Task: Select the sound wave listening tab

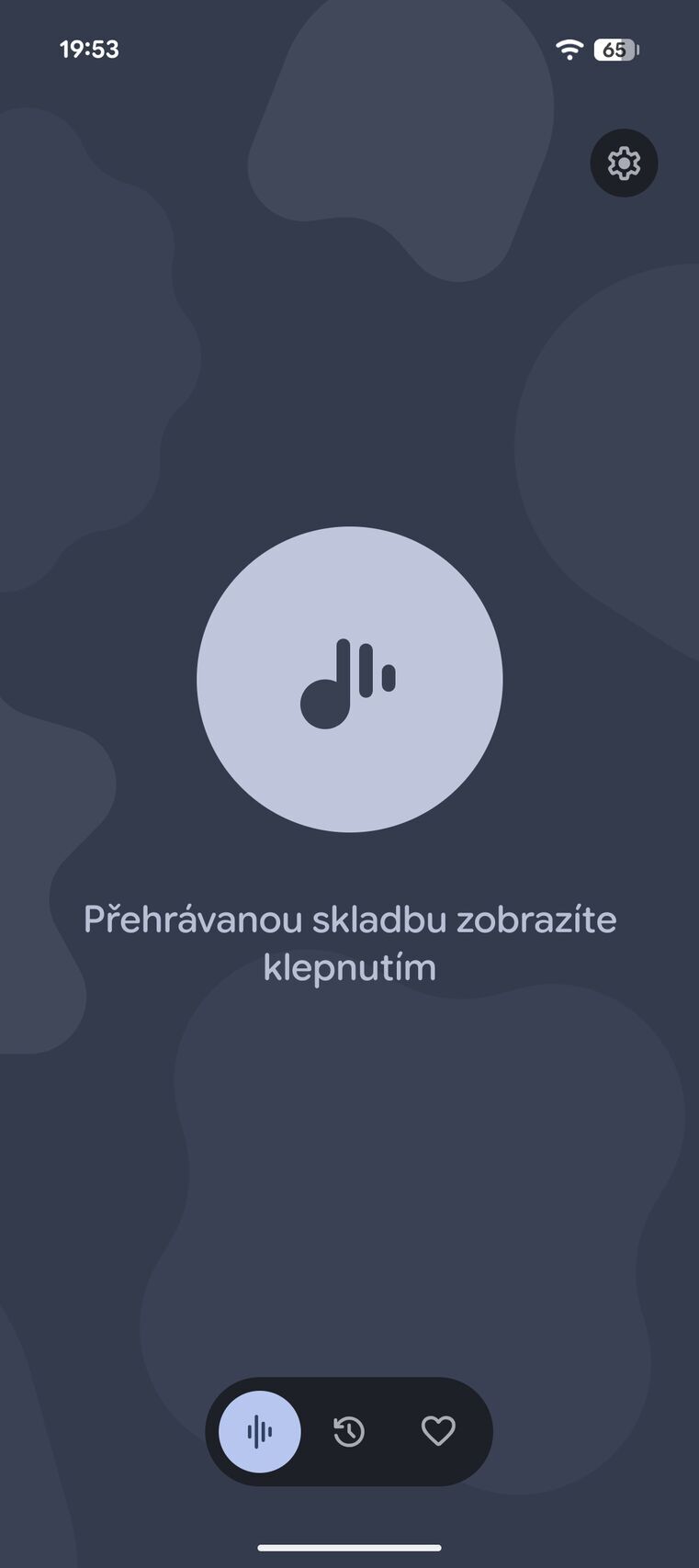Action: pyautogui.click(x=260, y=1431)
